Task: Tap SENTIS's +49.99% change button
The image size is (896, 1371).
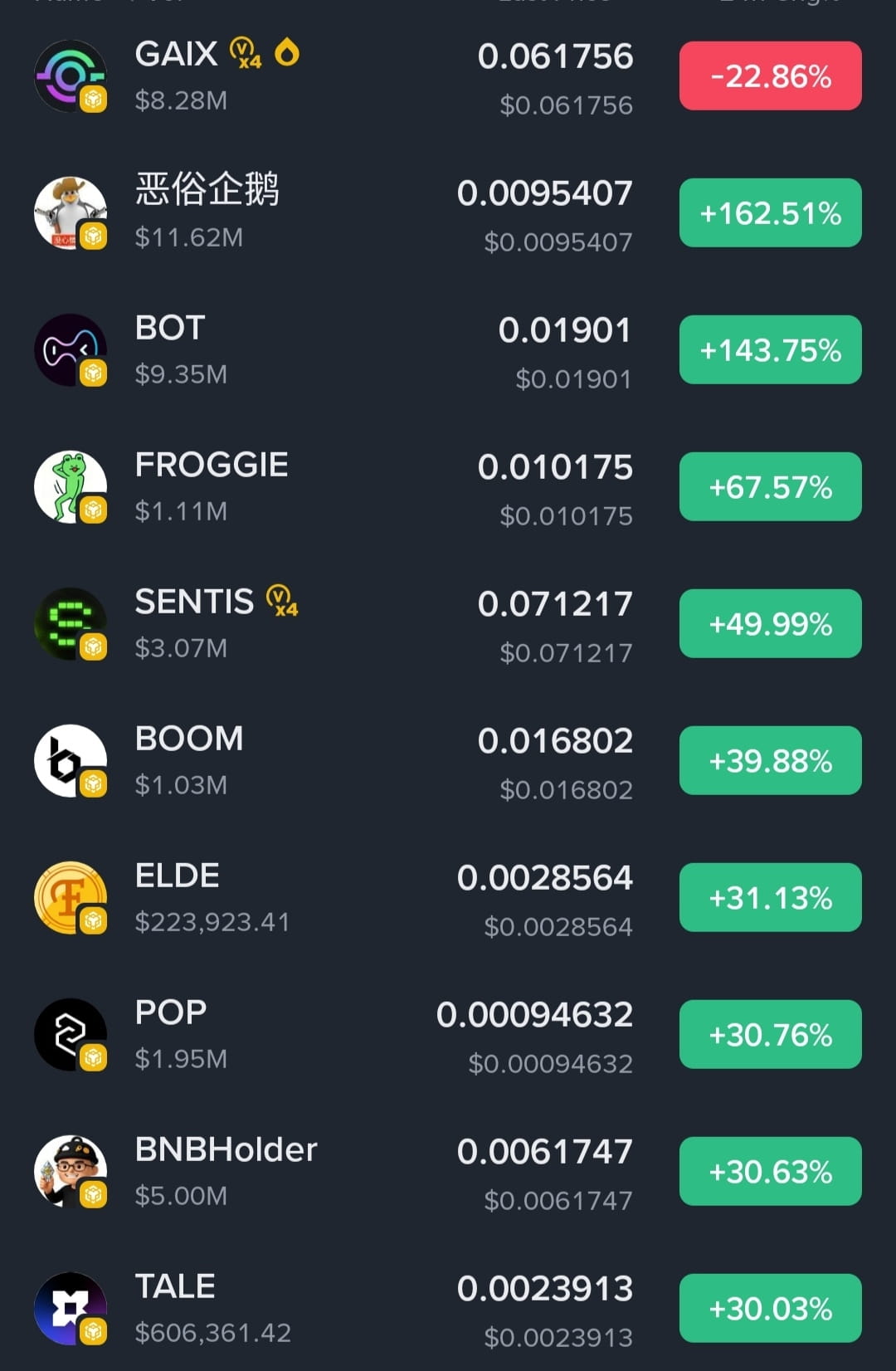Action: pos(770,624)
